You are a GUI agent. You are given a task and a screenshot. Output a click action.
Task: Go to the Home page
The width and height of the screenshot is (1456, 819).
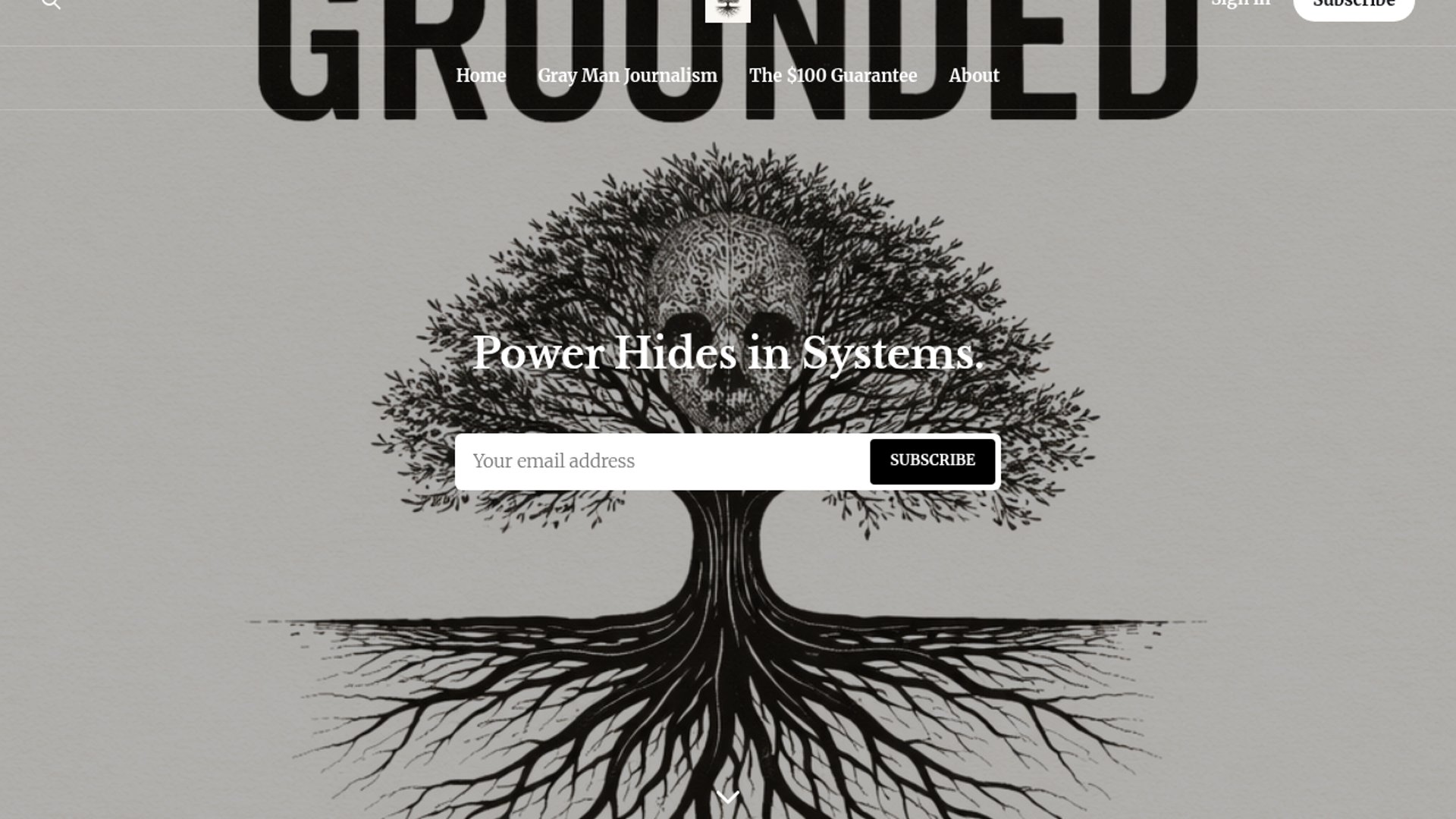click(481, 76)
